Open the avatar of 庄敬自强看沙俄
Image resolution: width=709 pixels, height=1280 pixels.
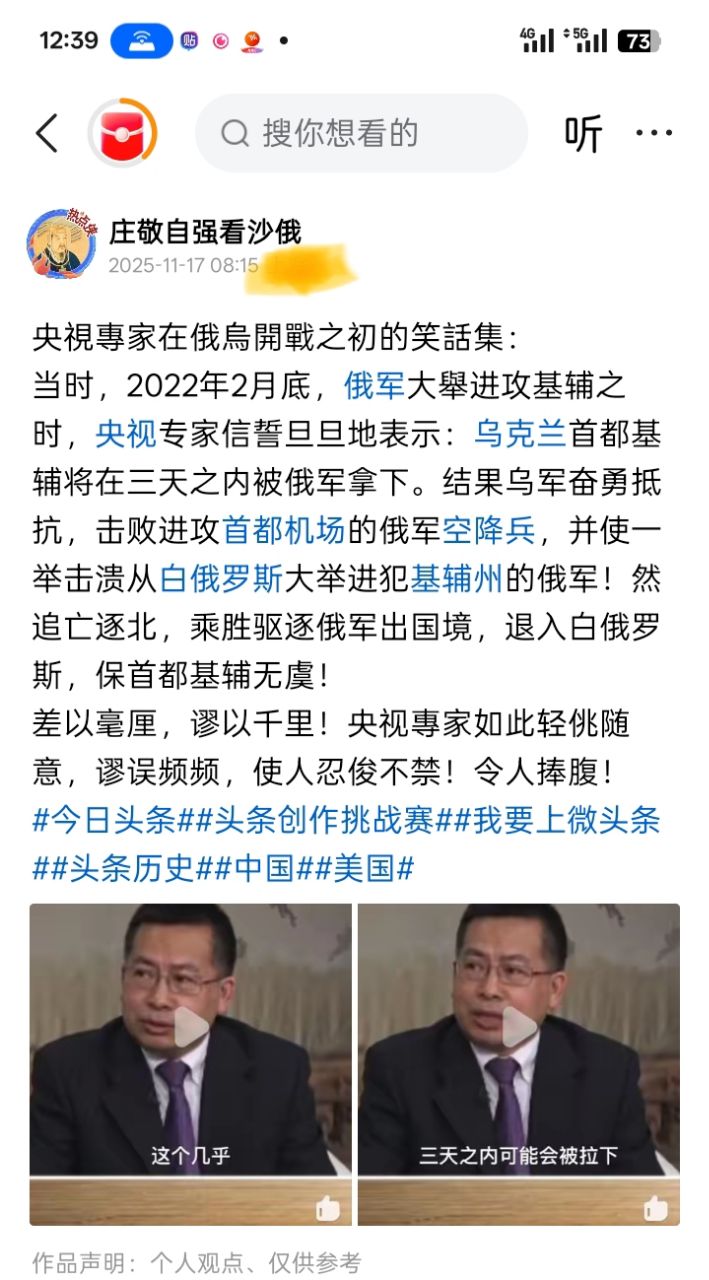(62, 245)
